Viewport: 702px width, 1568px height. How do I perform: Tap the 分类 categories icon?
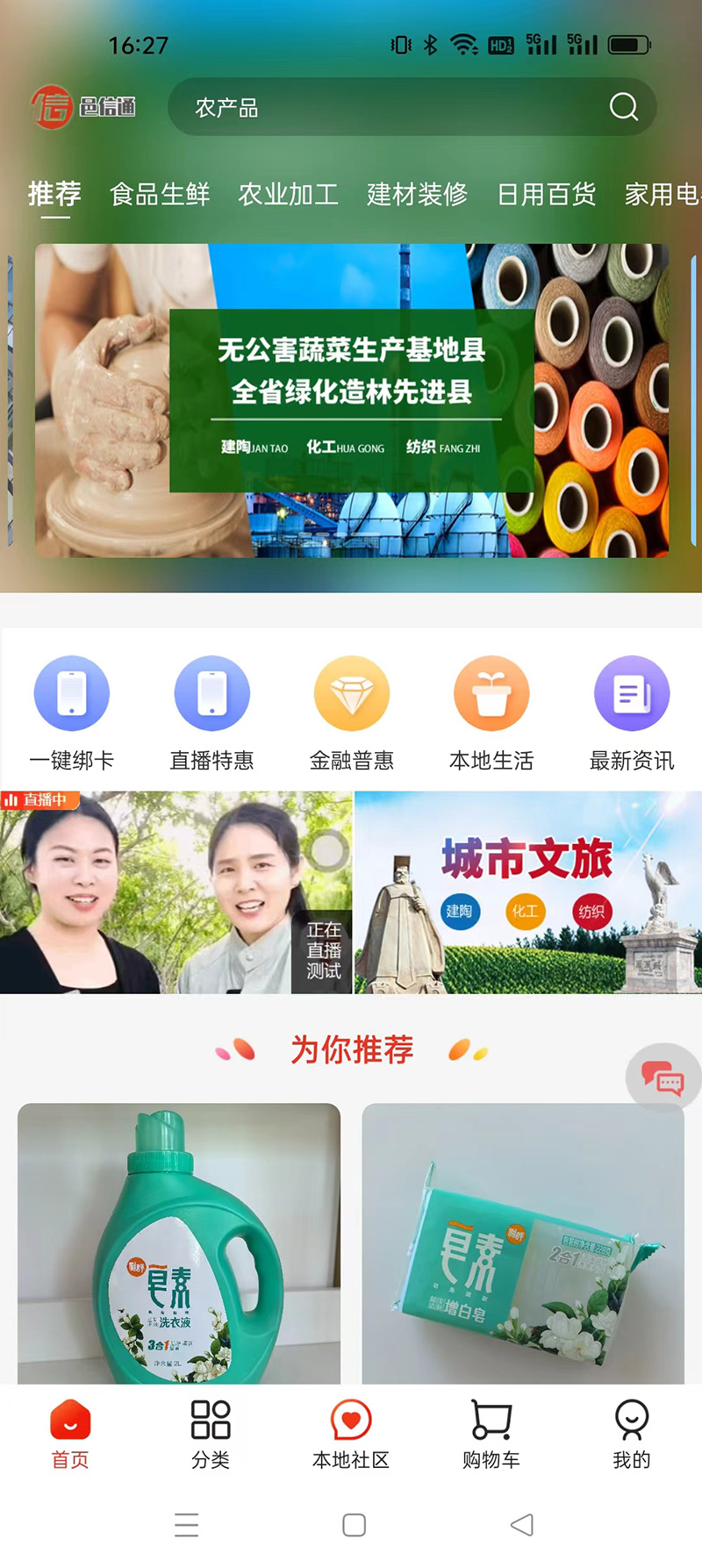pos(210,1420)
